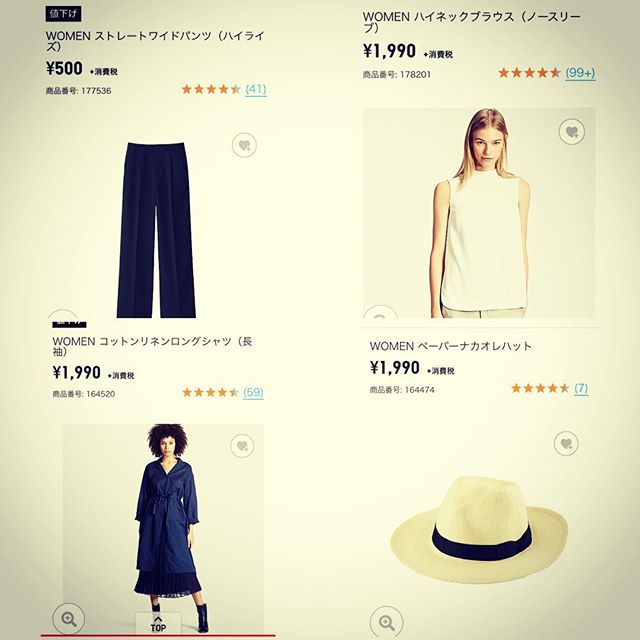View the 59 reviews for the long shirt
This screenshot has width=640, height=640.
click(253, 392)
